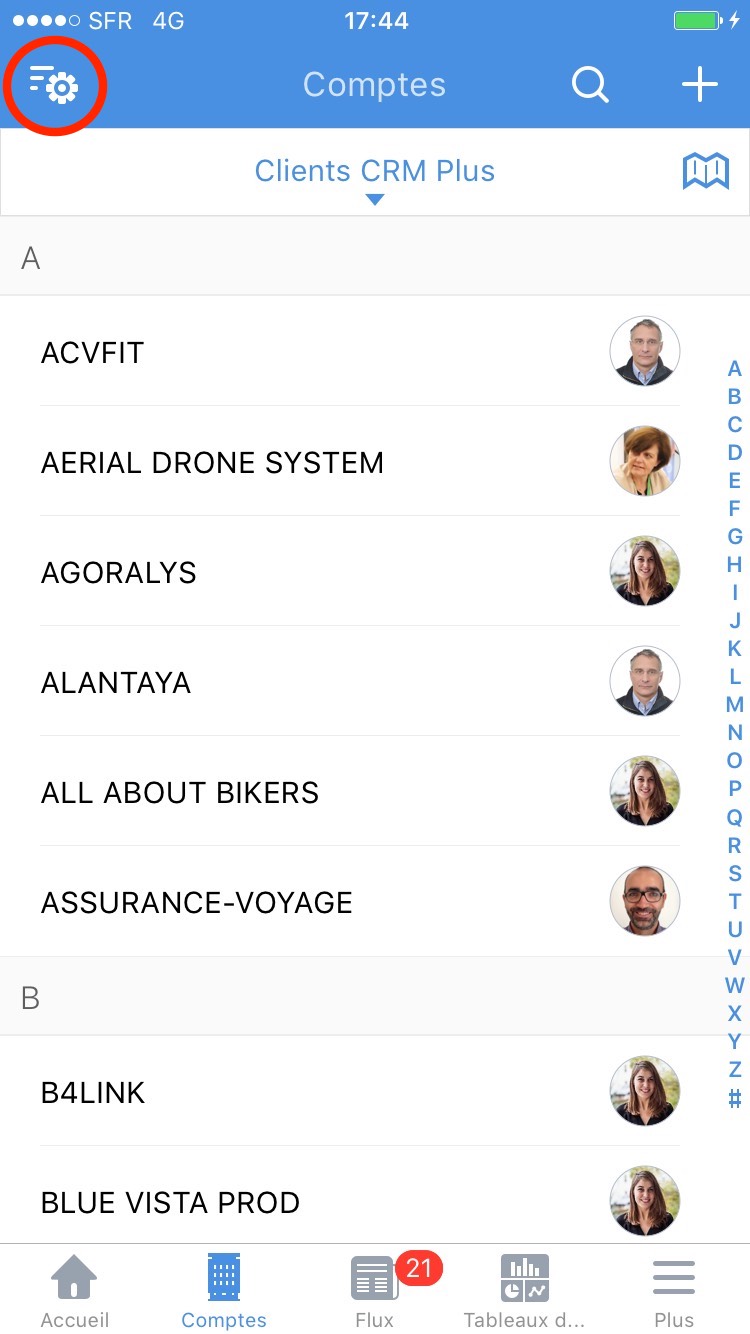The height and width of the screenshot is (1334, 750).
Task: Jump to letter M in index
Action: click(x=735, y=705)
